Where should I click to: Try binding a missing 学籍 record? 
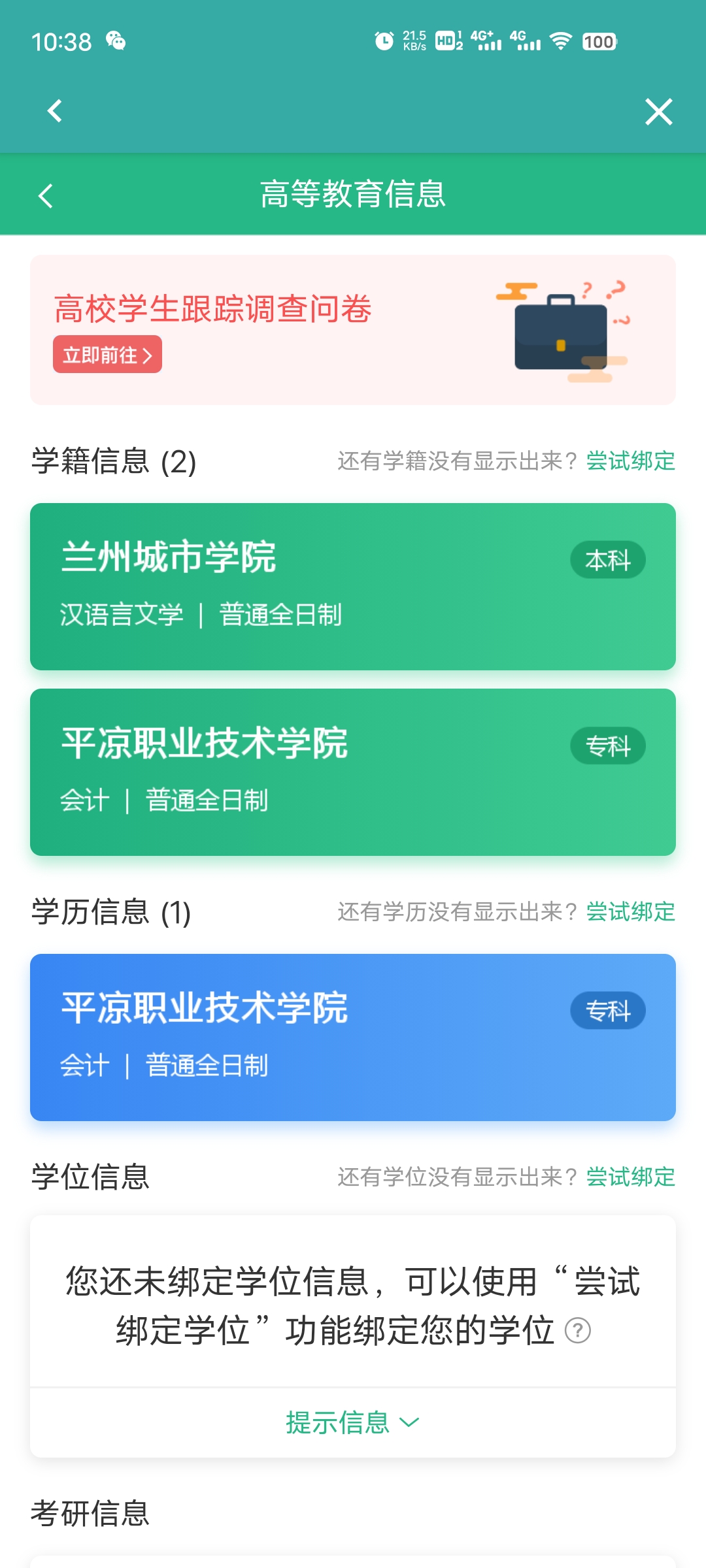coord(630,461)
